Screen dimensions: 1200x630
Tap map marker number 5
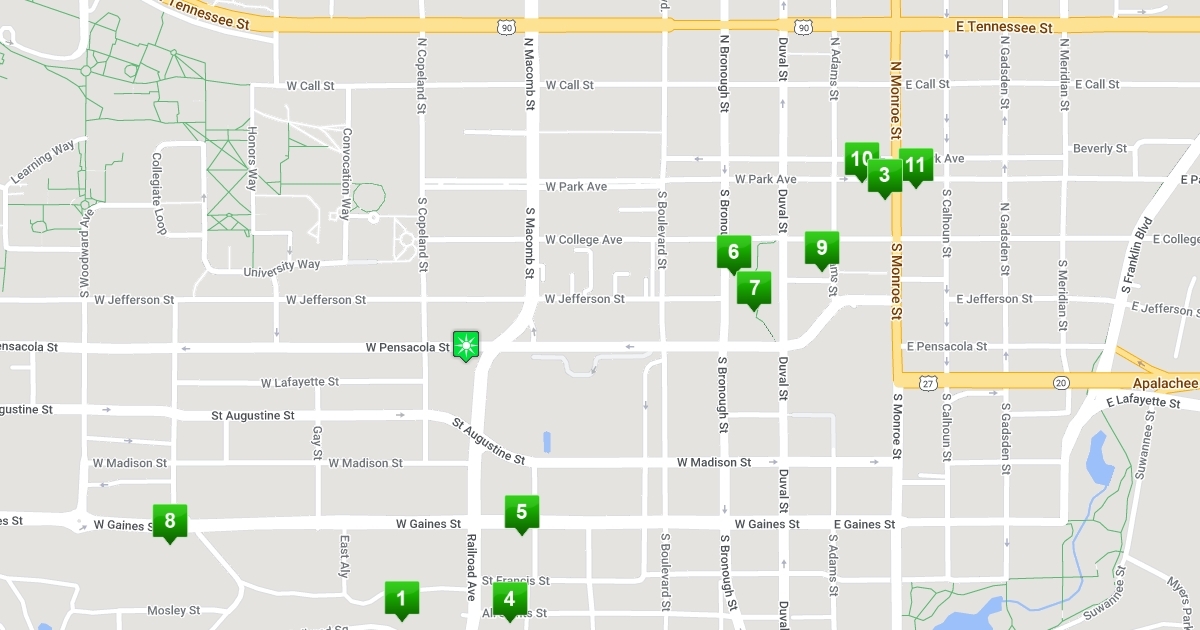[x=521, y=512]
